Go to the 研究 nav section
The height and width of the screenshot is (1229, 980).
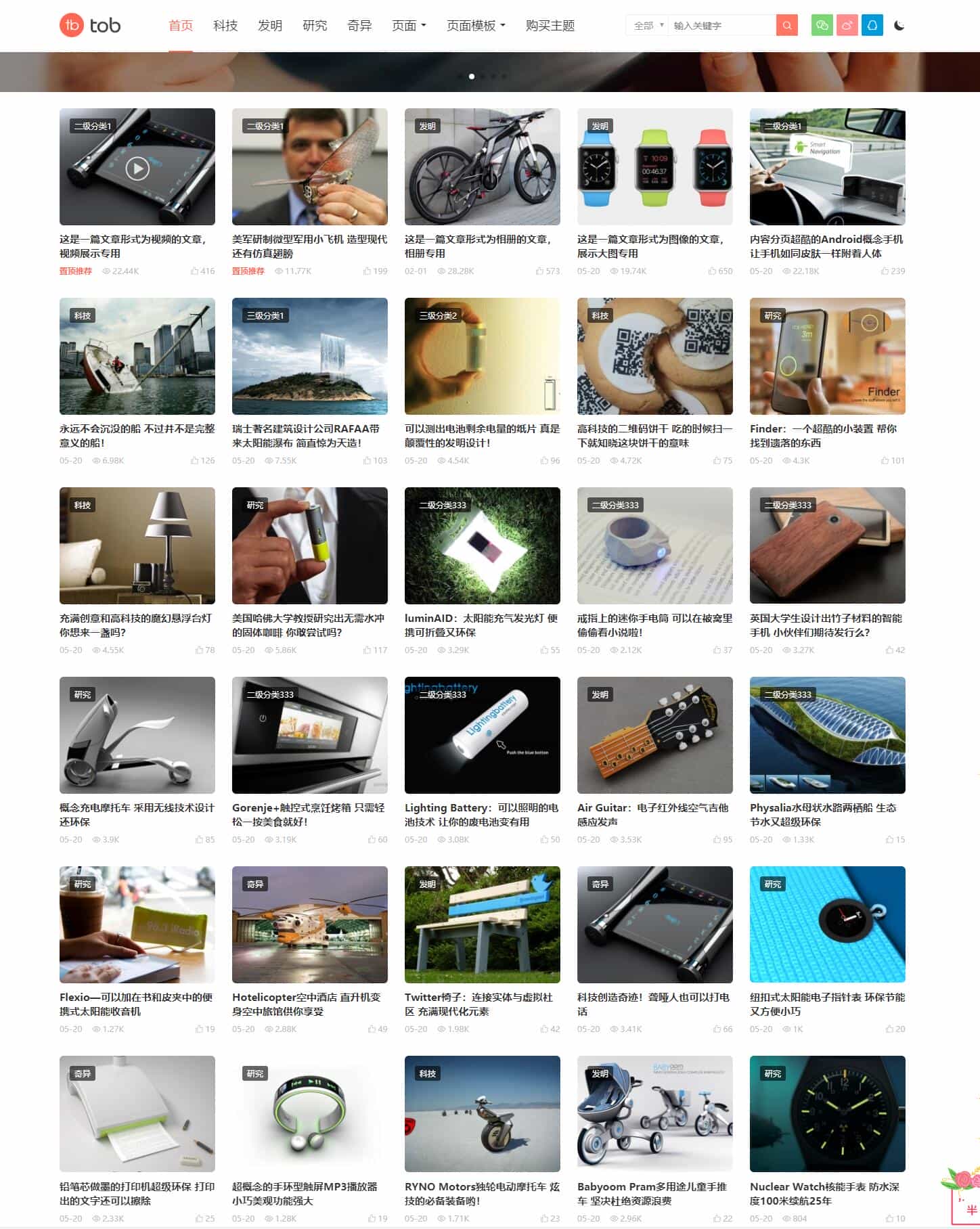click(315, 26)
